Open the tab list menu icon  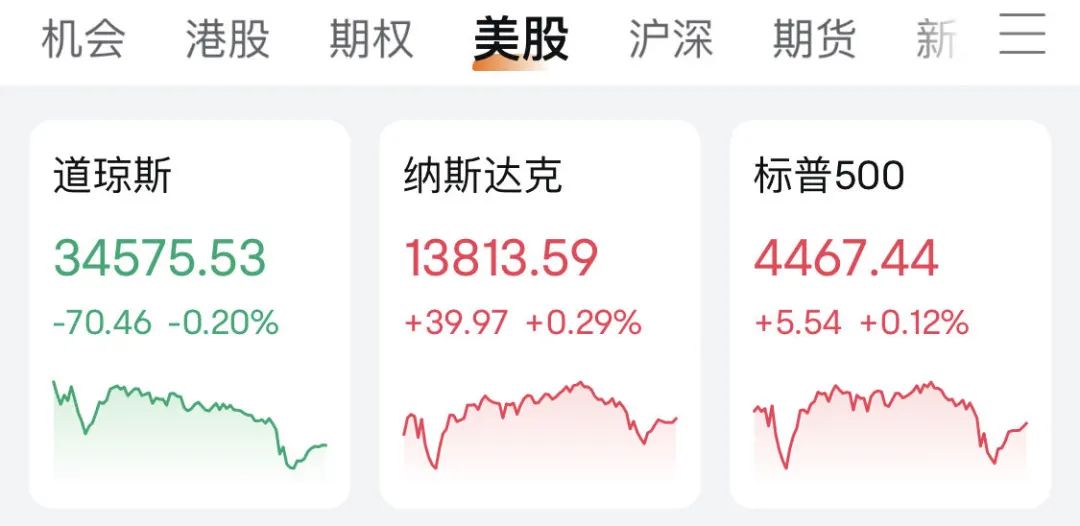tap(1023, 34)
